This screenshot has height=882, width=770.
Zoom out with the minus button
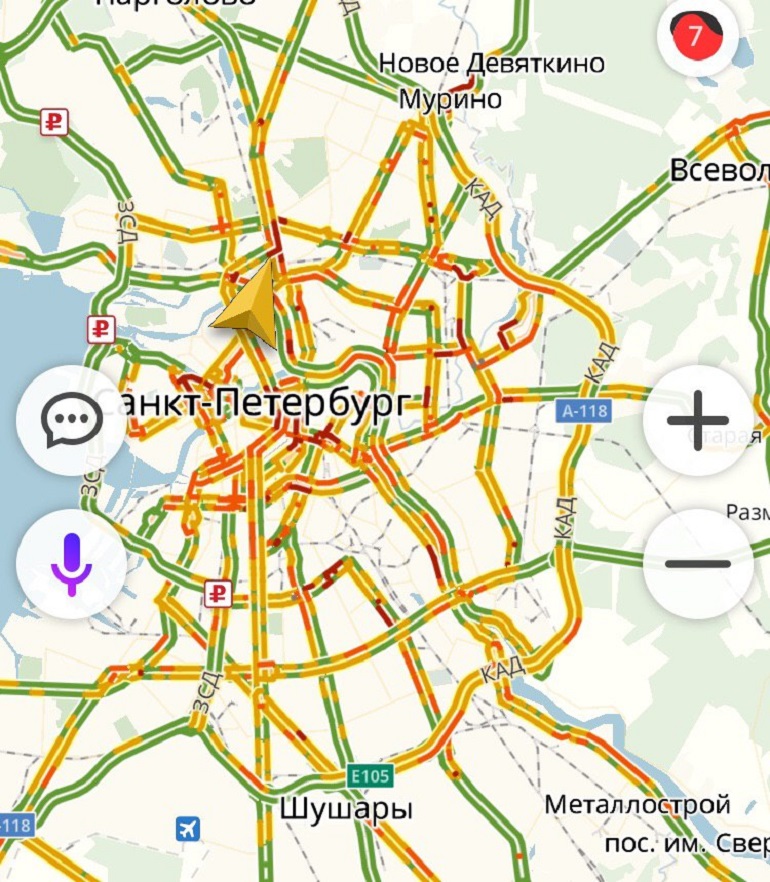click(x=697, y=563)
